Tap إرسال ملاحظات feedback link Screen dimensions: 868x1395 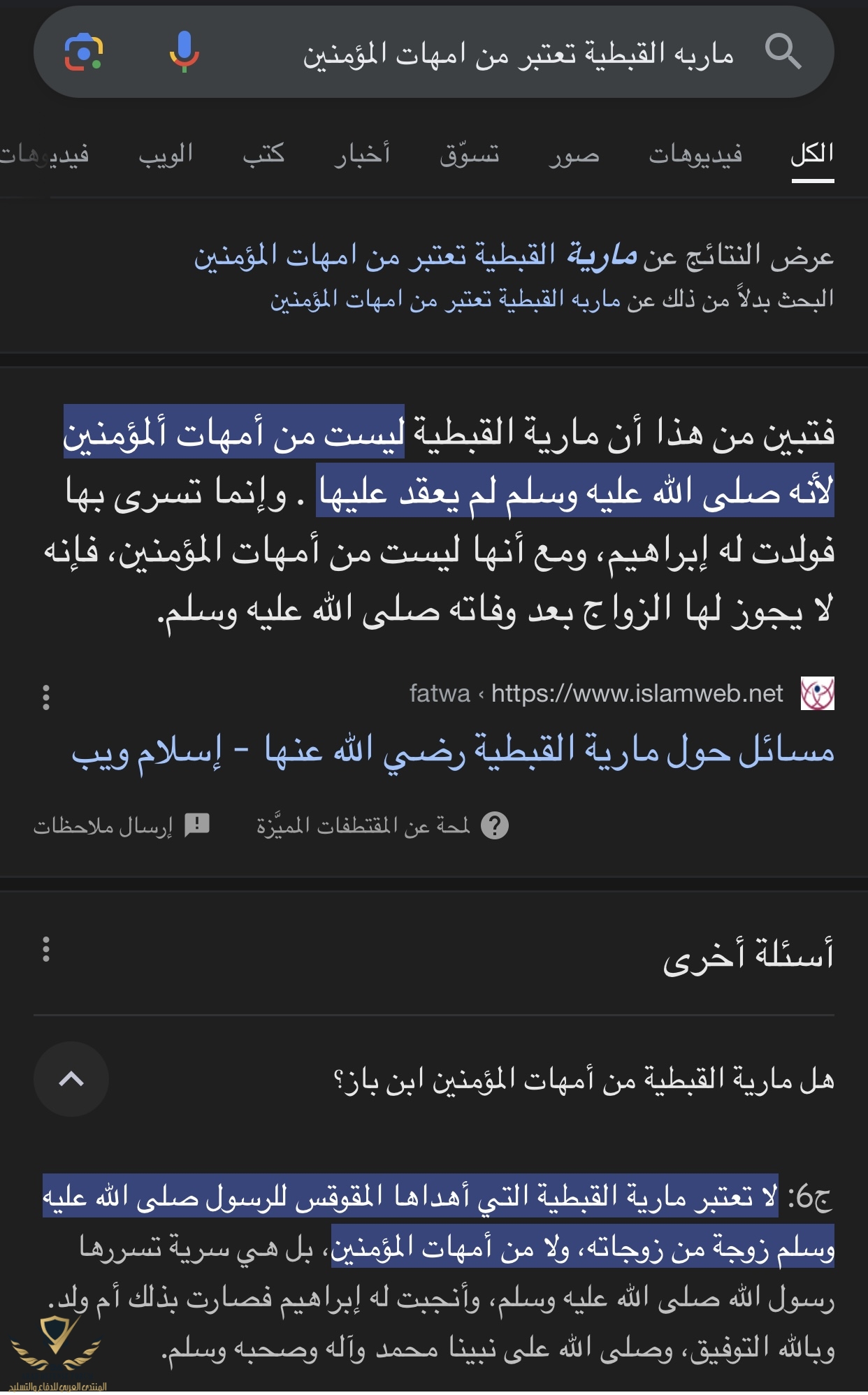[x=122, y=826]
